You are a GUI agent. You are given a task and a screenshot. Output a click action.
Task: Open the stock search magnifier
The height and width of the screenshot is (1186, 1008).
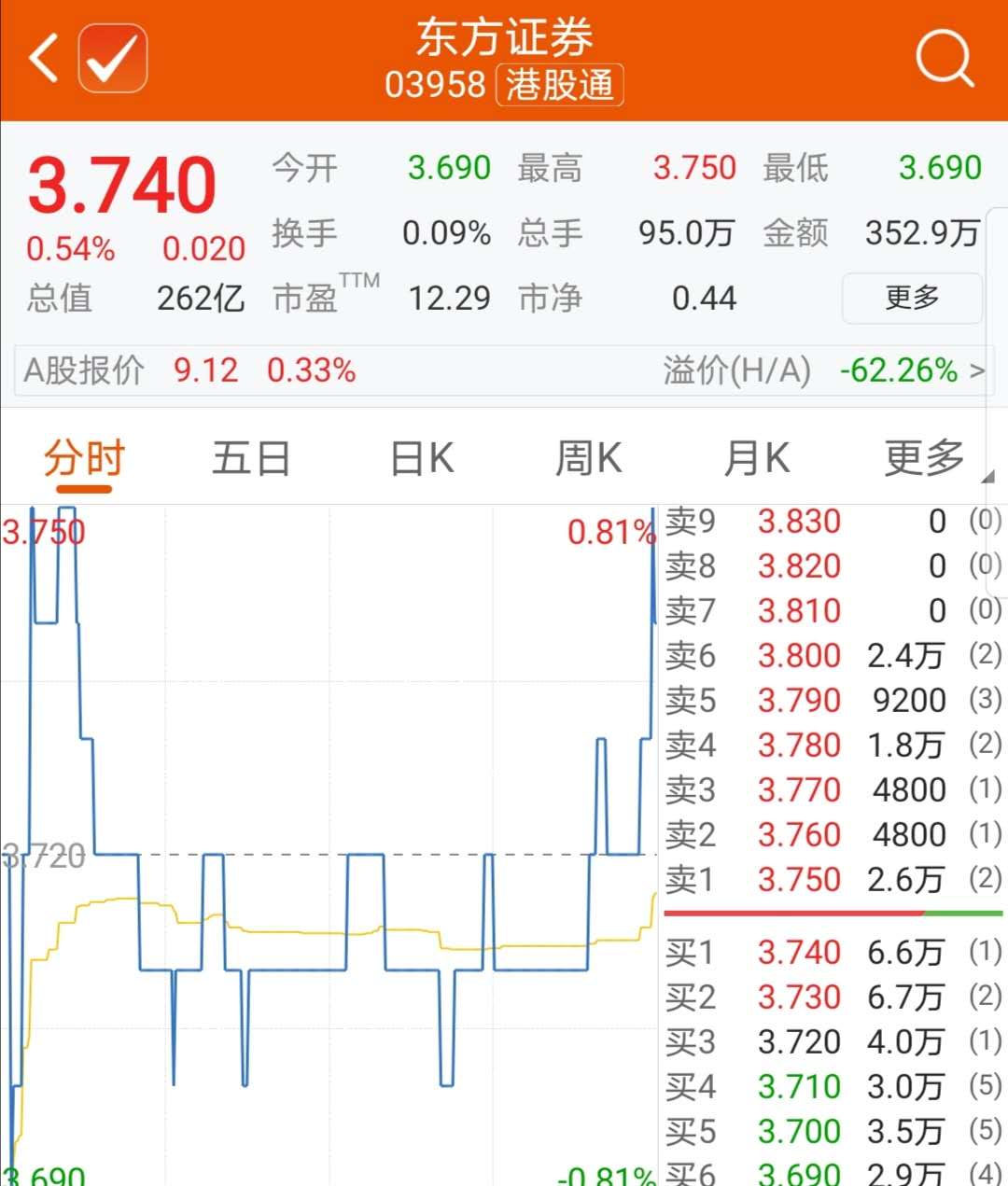click(x=944, y=59)
